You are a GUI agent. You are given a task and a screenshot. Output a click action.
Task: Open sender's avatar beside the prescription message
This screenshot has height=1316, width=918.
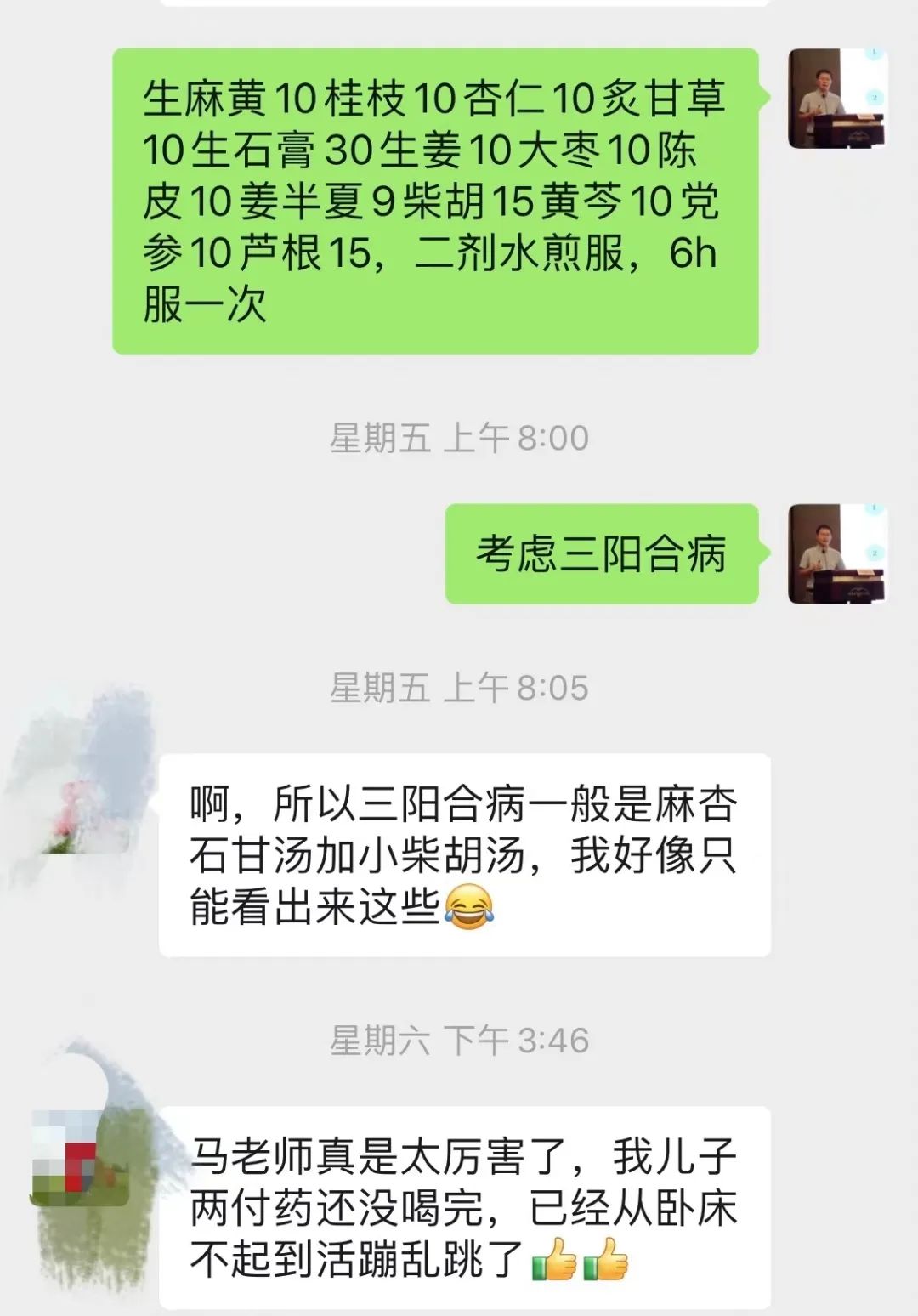[837, 98]
